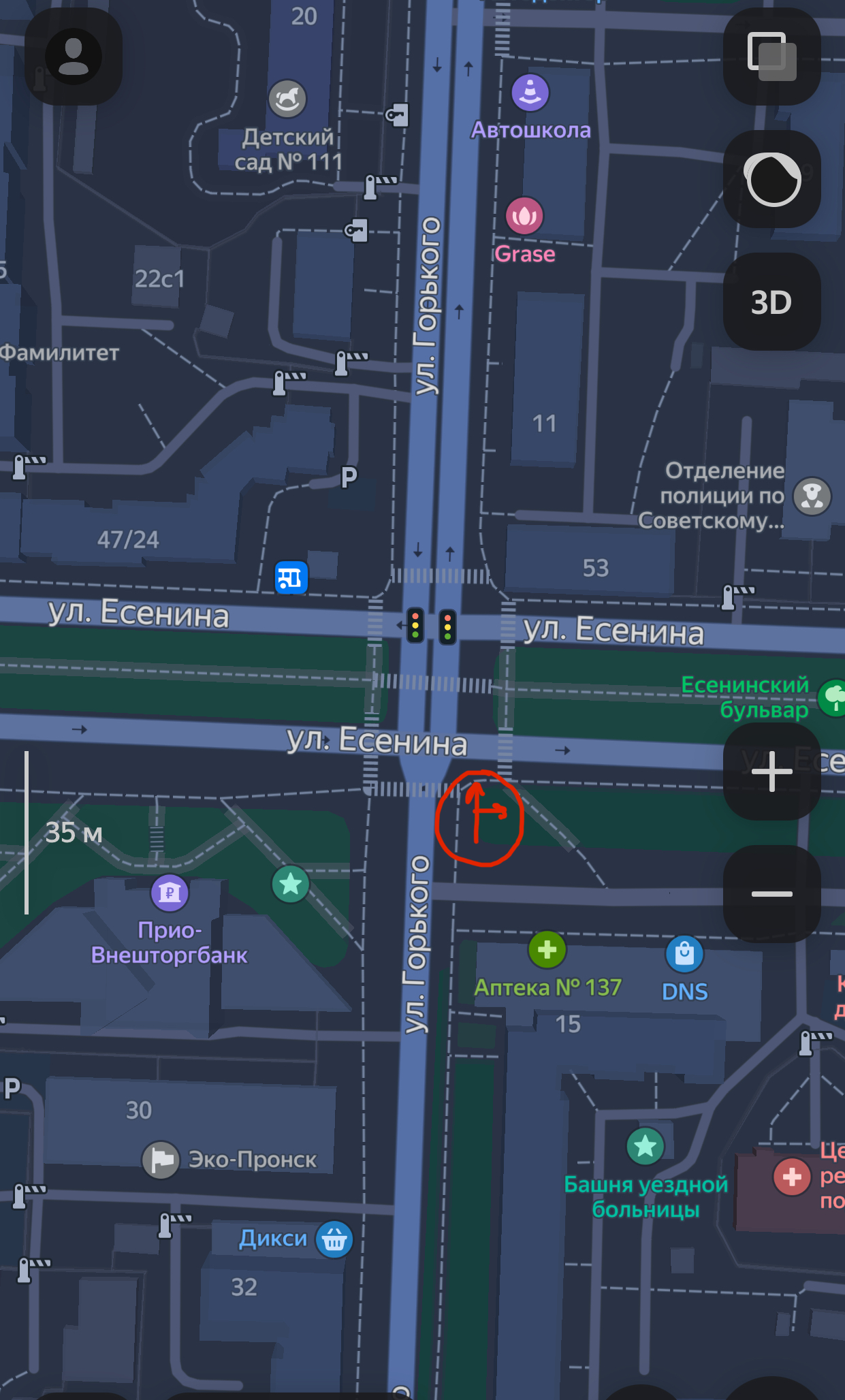Open the Отделение полиции marker

(812, 496)
